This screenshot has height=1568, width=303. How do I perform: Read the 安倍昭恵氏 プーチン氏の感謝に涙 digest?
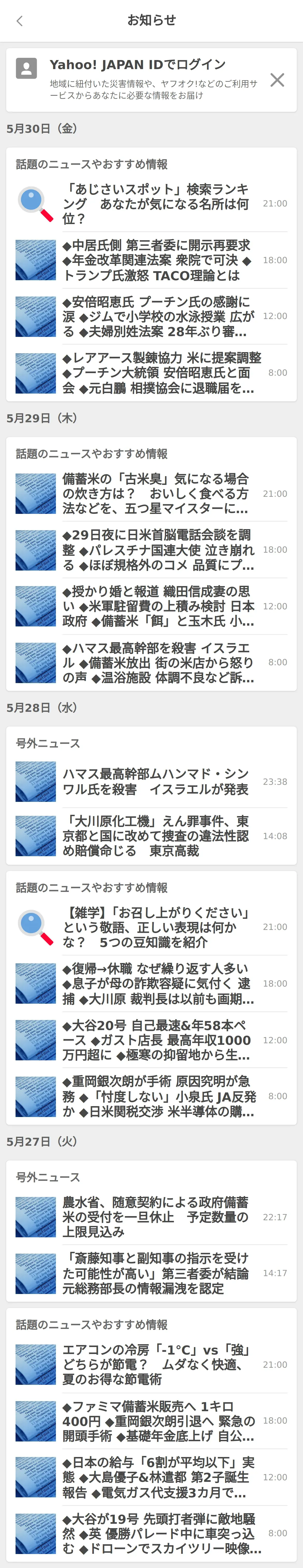click(x=155, y=316)
